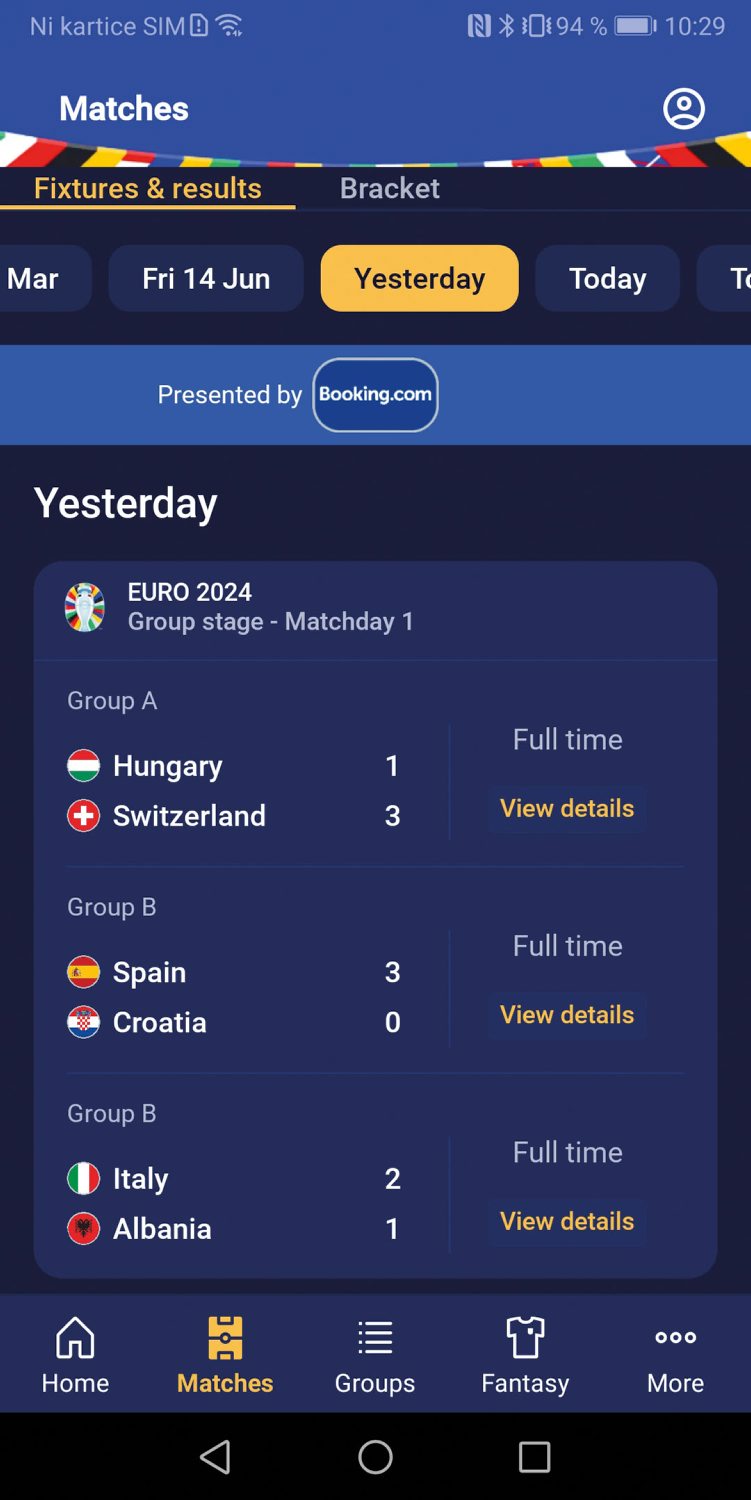Tap the Matches tab in bottom navigation
751x1500 pixels.
(x=225, y=1355)
